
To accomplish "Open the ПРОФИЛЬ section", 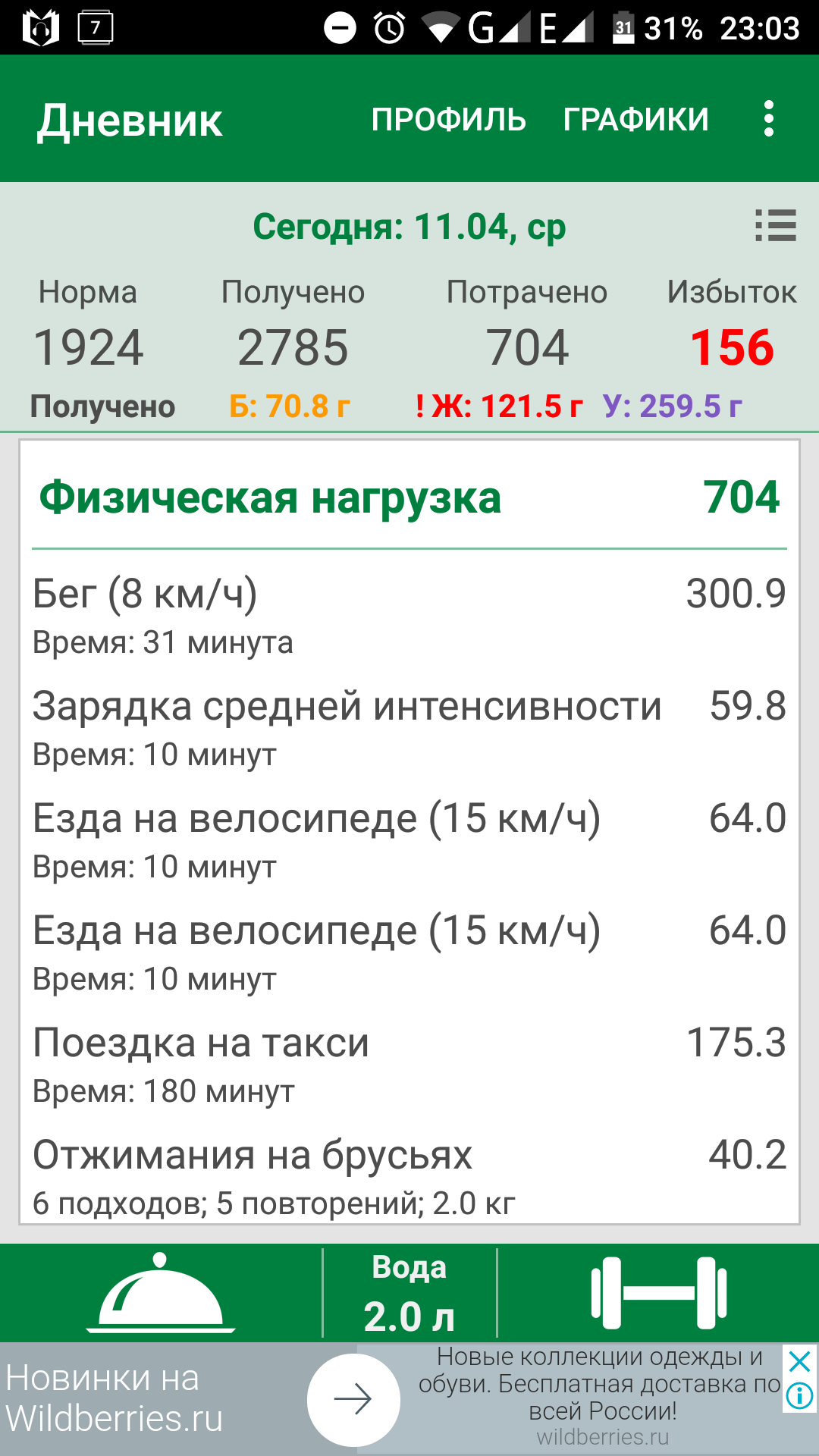I will (x=448, y=120).
